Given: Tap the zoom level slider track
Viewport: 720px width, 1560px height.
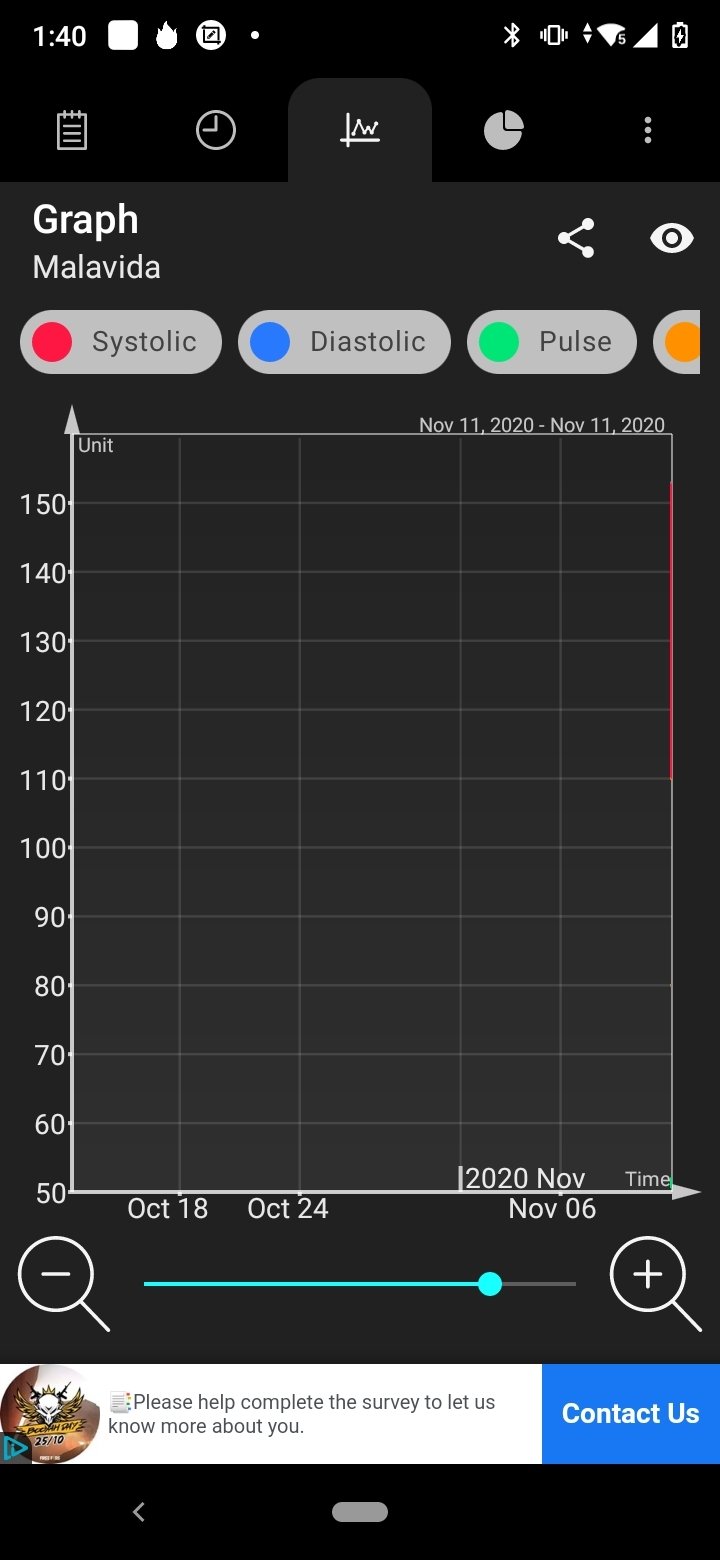Looking at the screenshot, I should [360, 1284].
